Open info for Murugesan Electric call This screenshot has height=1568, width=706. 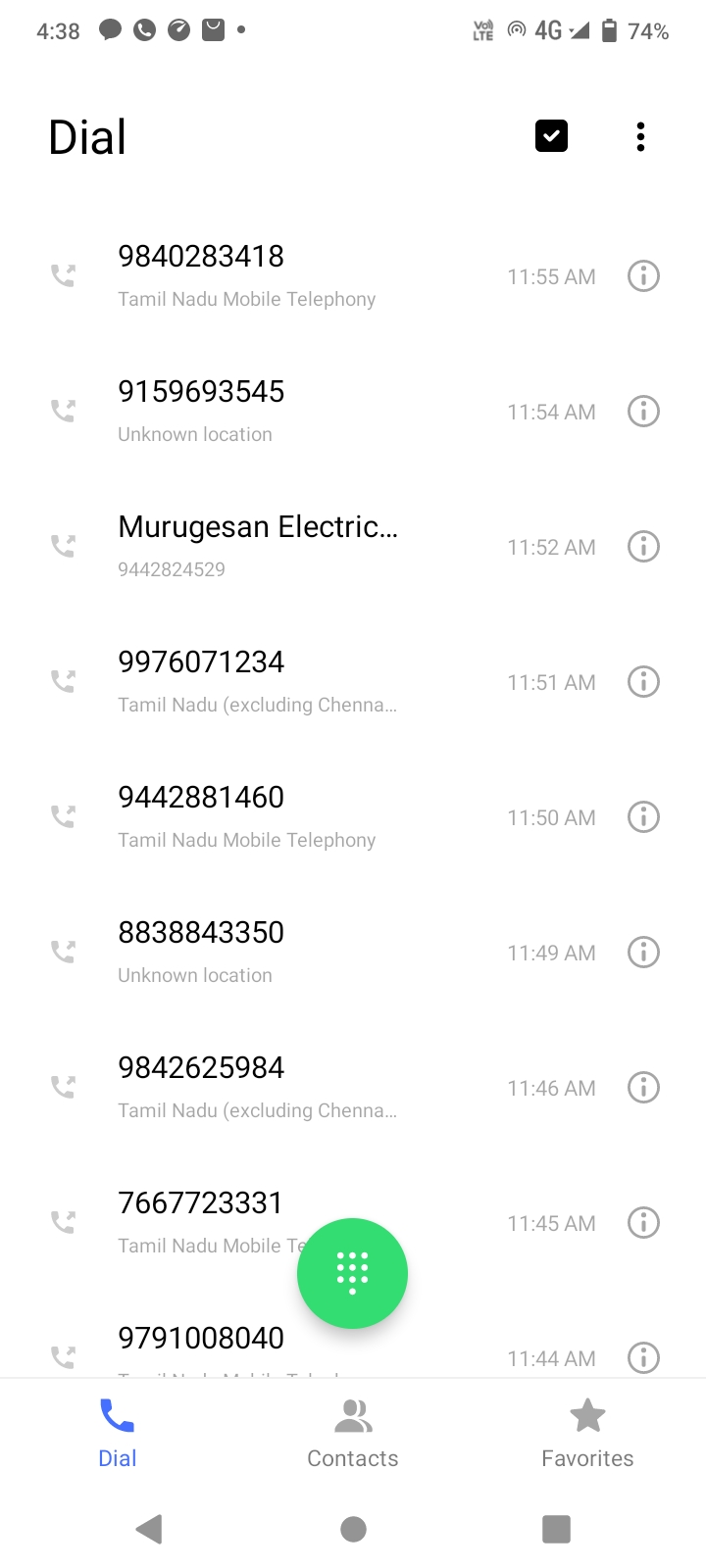point(643,547)
